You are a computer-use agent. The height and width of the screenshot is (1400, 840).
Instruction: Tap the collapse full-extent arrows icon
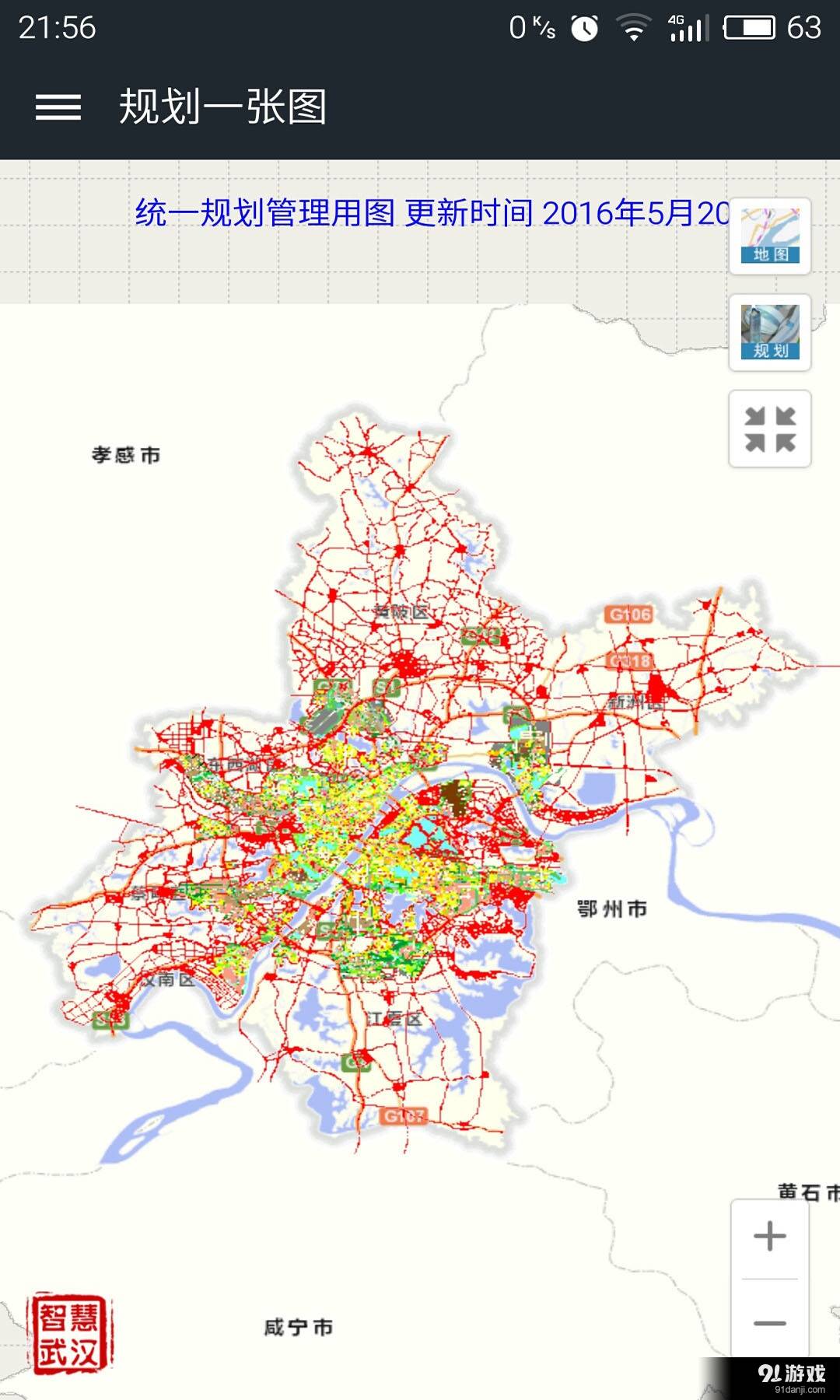[770, 429]
